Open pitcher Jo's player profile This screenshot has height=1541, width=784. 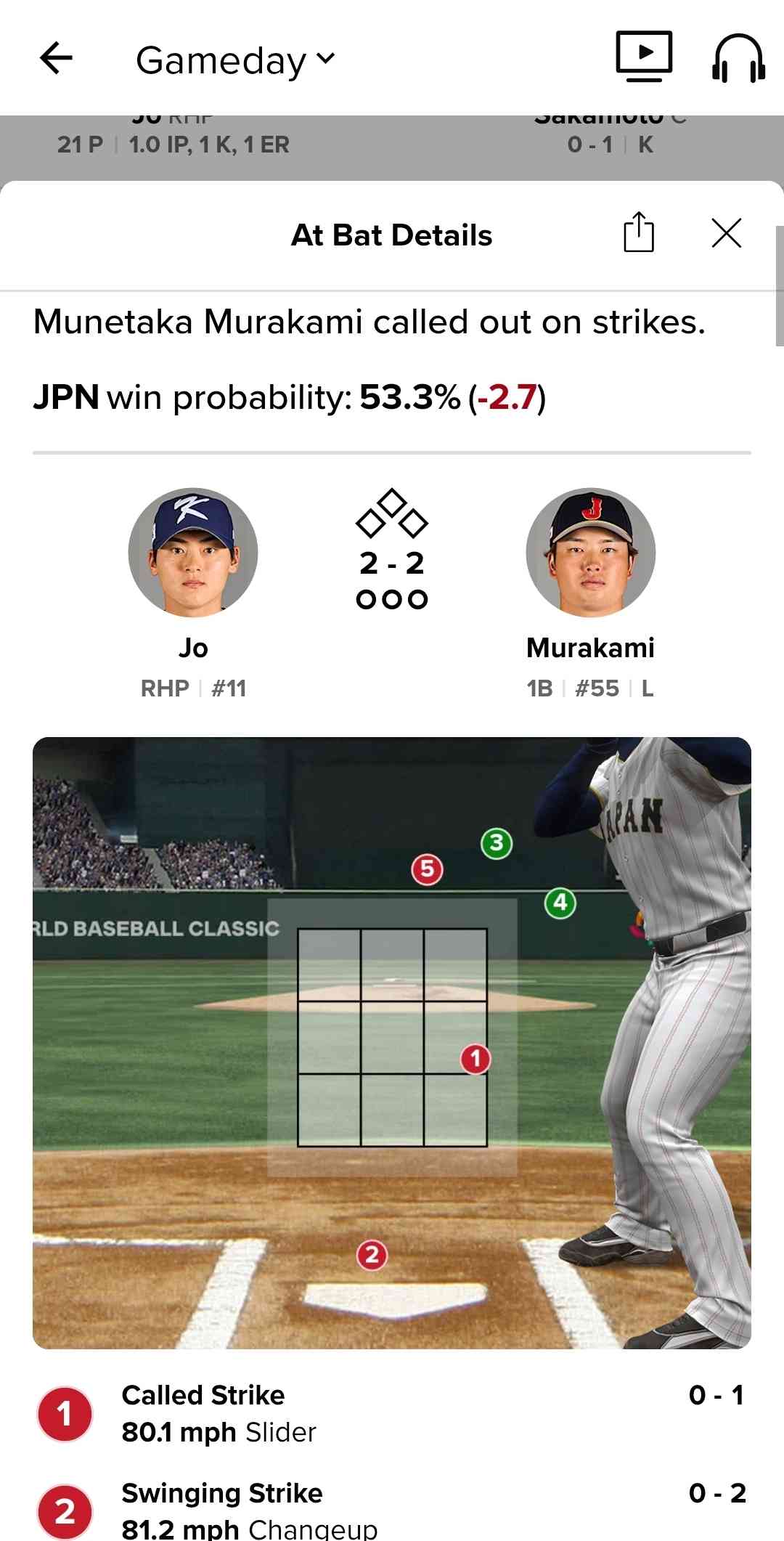click(193, 553)
